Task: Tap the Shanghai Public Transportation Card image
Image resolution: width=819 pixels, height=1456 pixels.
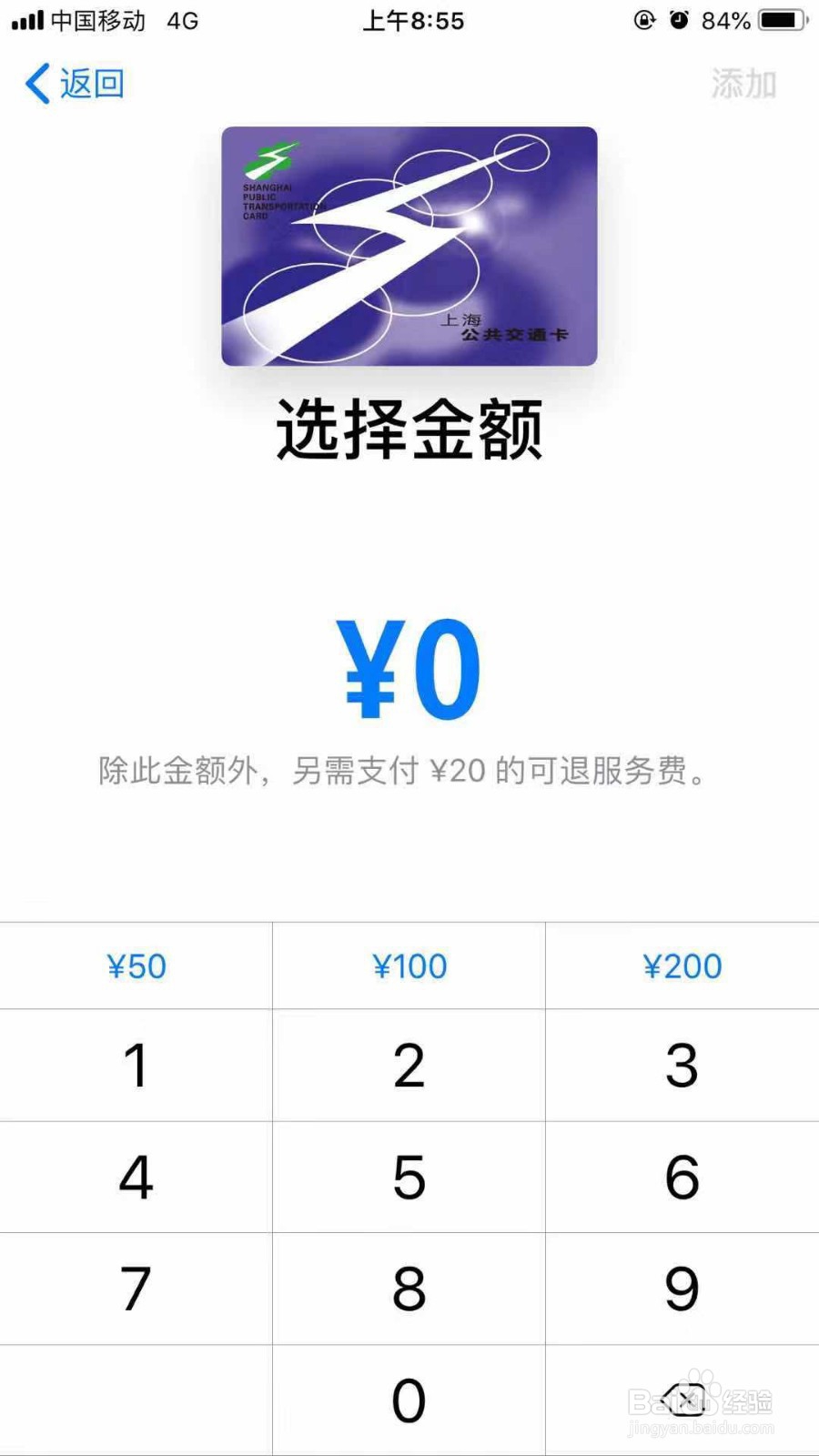Action: (x=409, y=248)
